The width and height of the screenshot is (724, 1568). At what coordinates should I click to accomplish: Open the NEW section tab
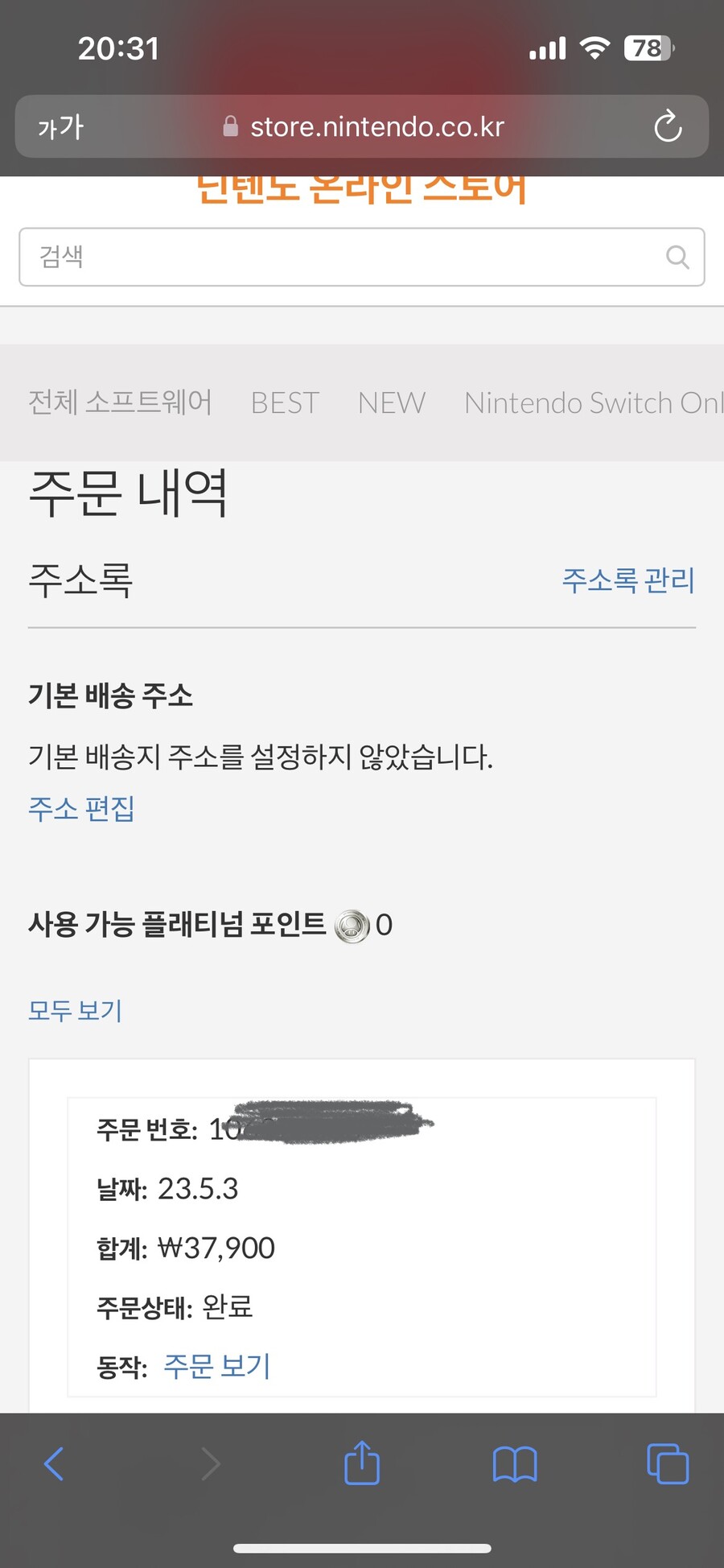[x=392, y=402]
